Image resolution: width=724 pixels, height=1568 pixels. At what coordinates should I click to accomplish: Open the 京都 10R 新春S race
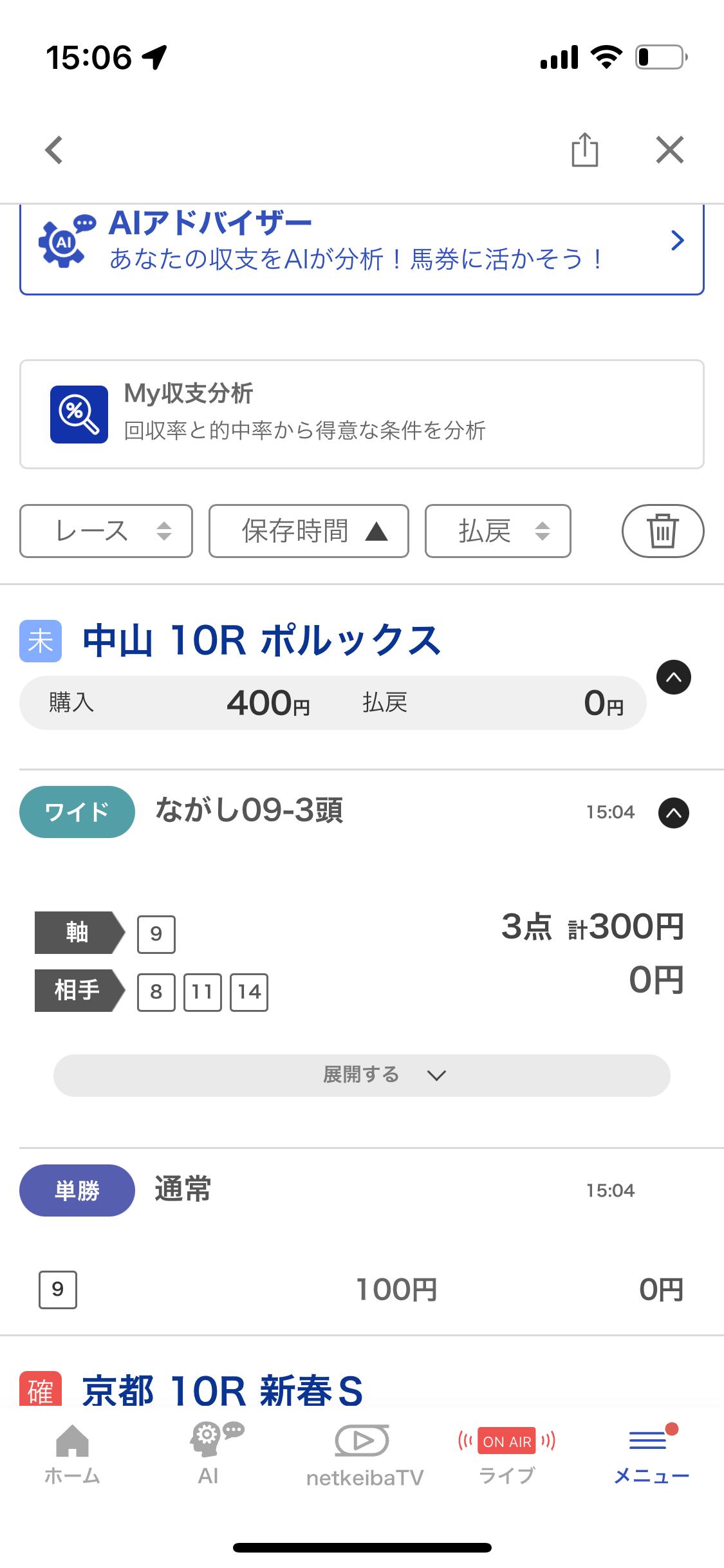click(223, 1390)
